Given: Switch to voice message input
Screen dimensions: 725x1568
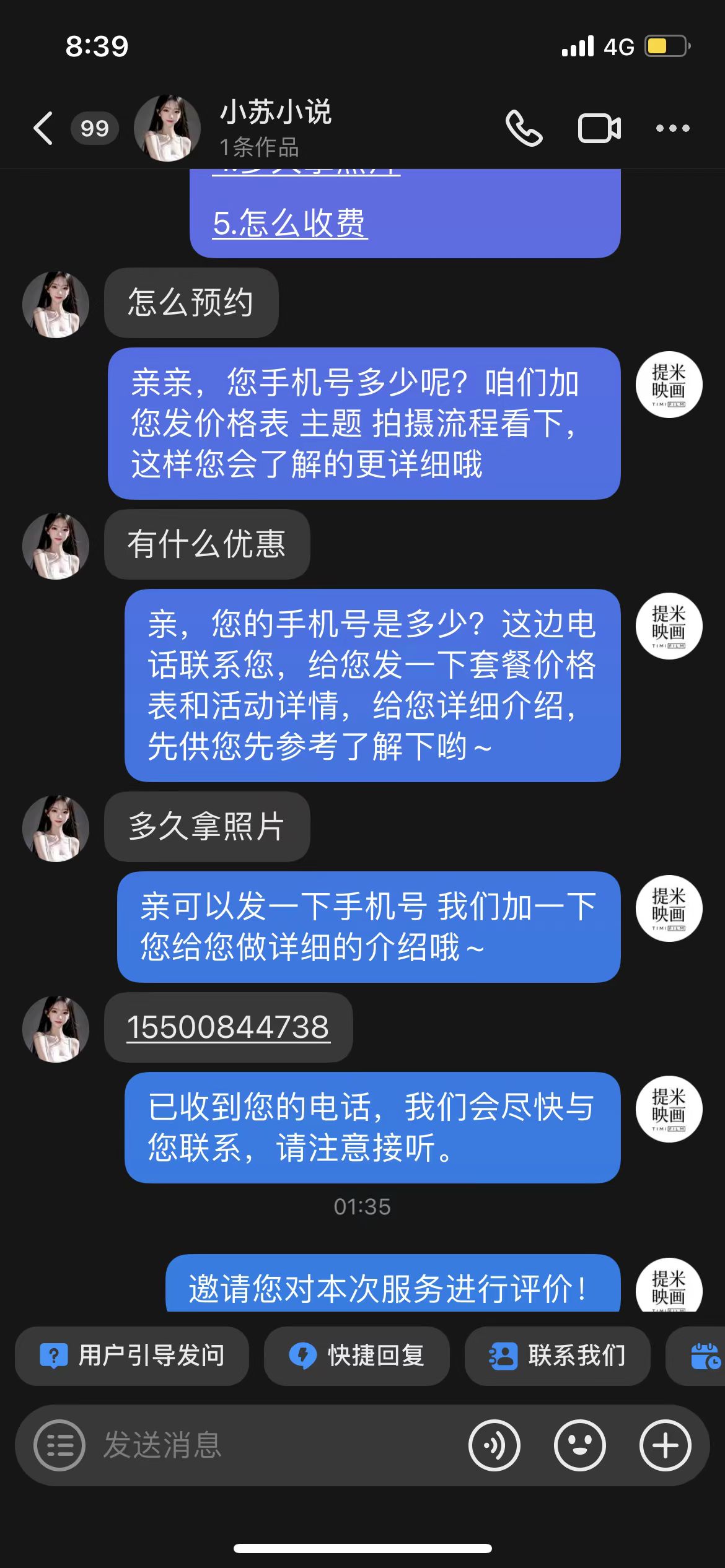Looking at the screenshot, I should (x=494, y=1445).
